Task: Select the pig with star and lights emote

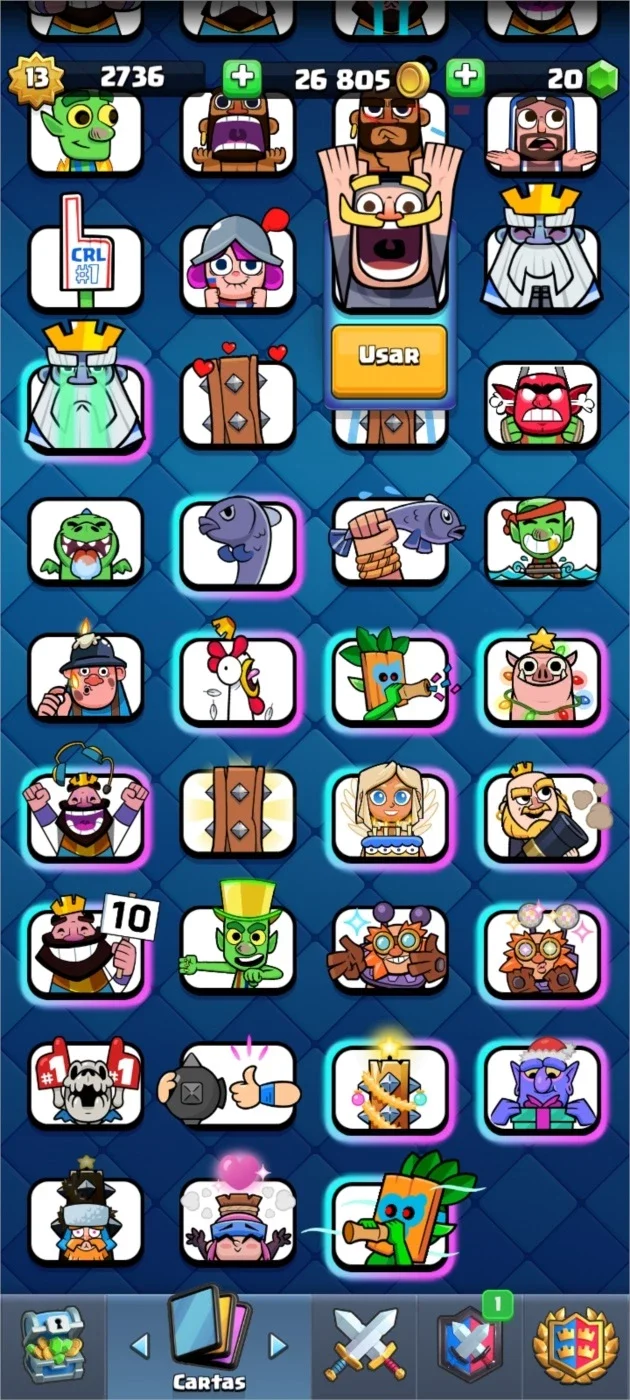Action: pyautogui.click(x=544, y=678)
